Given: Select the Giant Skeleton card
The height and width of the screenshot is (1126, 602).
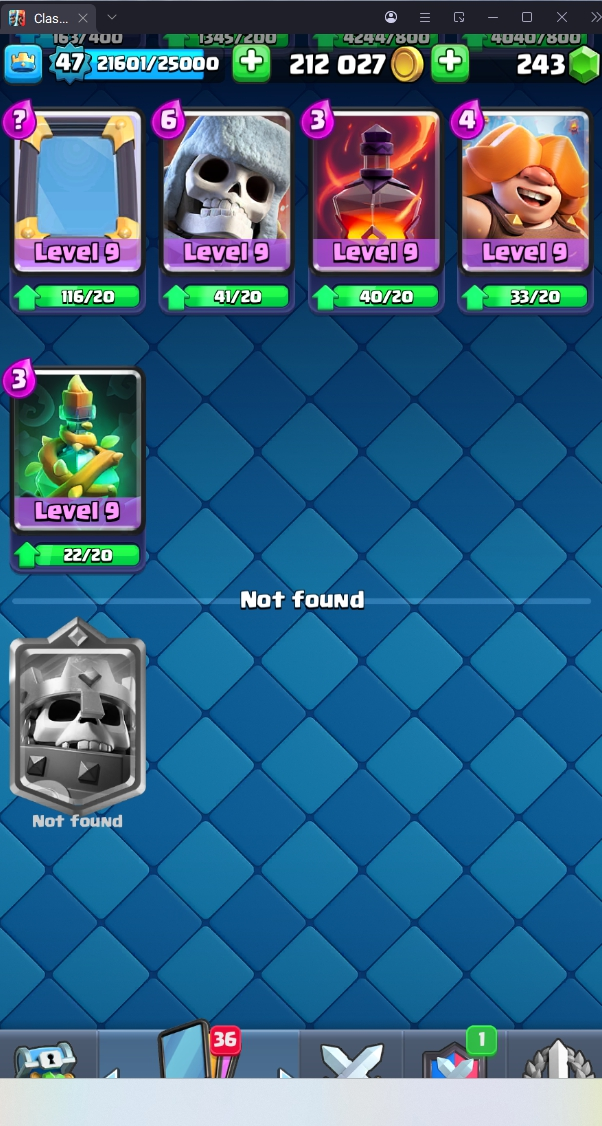Looking at the screenshot, I should (x=226, y=190).
